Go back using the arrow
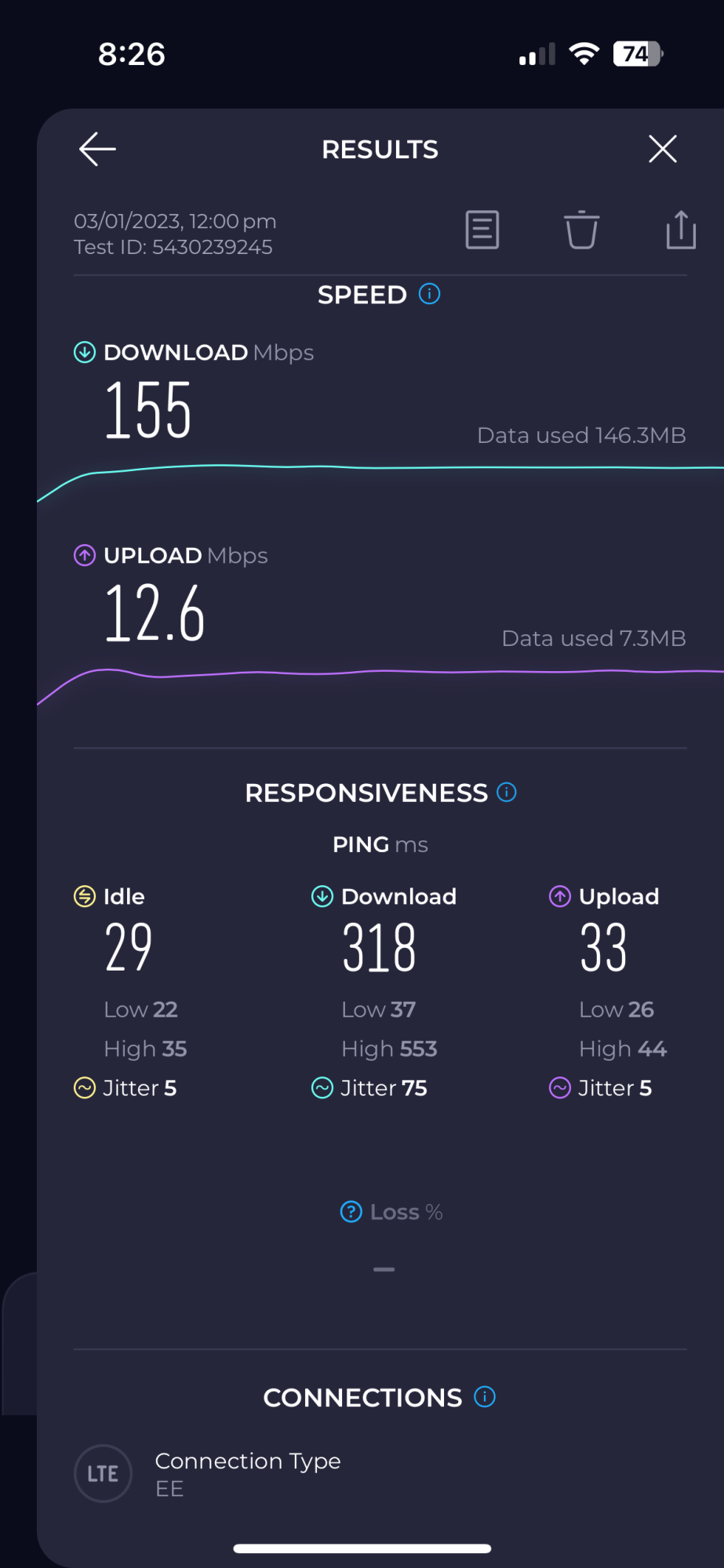 97,149
